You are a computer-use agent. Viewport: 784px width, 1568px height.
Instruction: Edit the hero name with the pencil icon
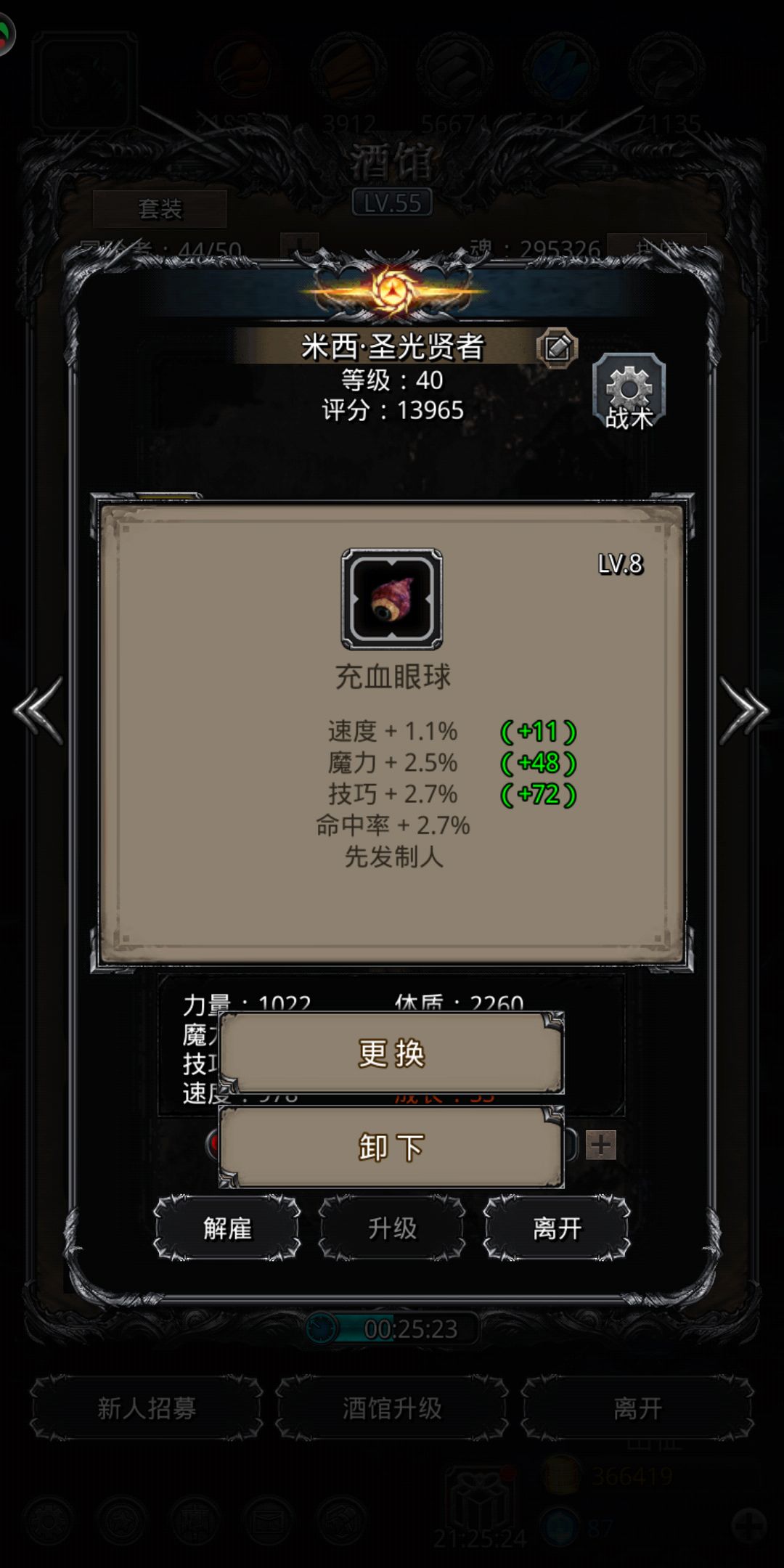point(557,348)
